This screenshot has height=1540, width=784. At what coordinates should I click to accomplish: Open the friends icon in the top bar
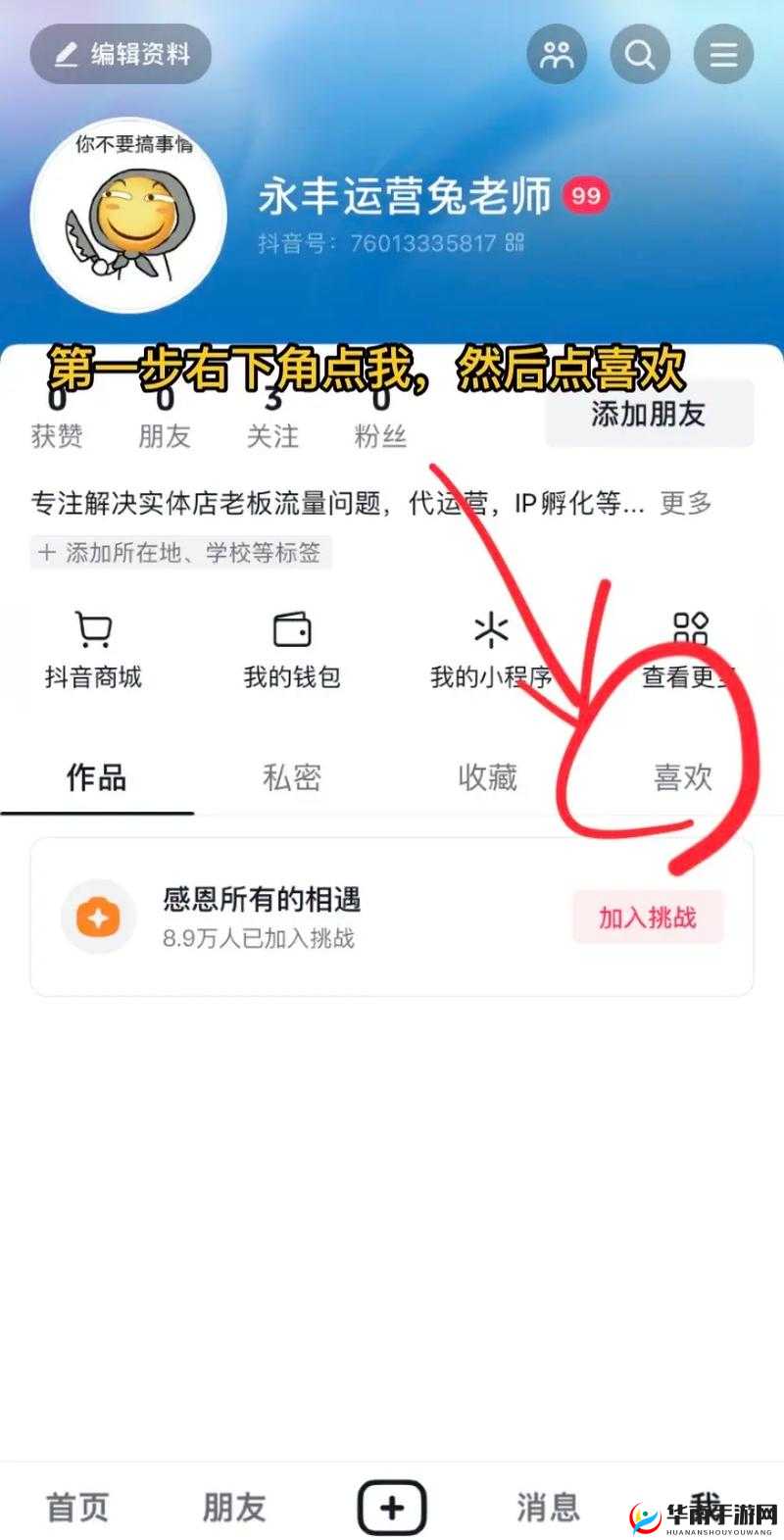tap(557, 54)
